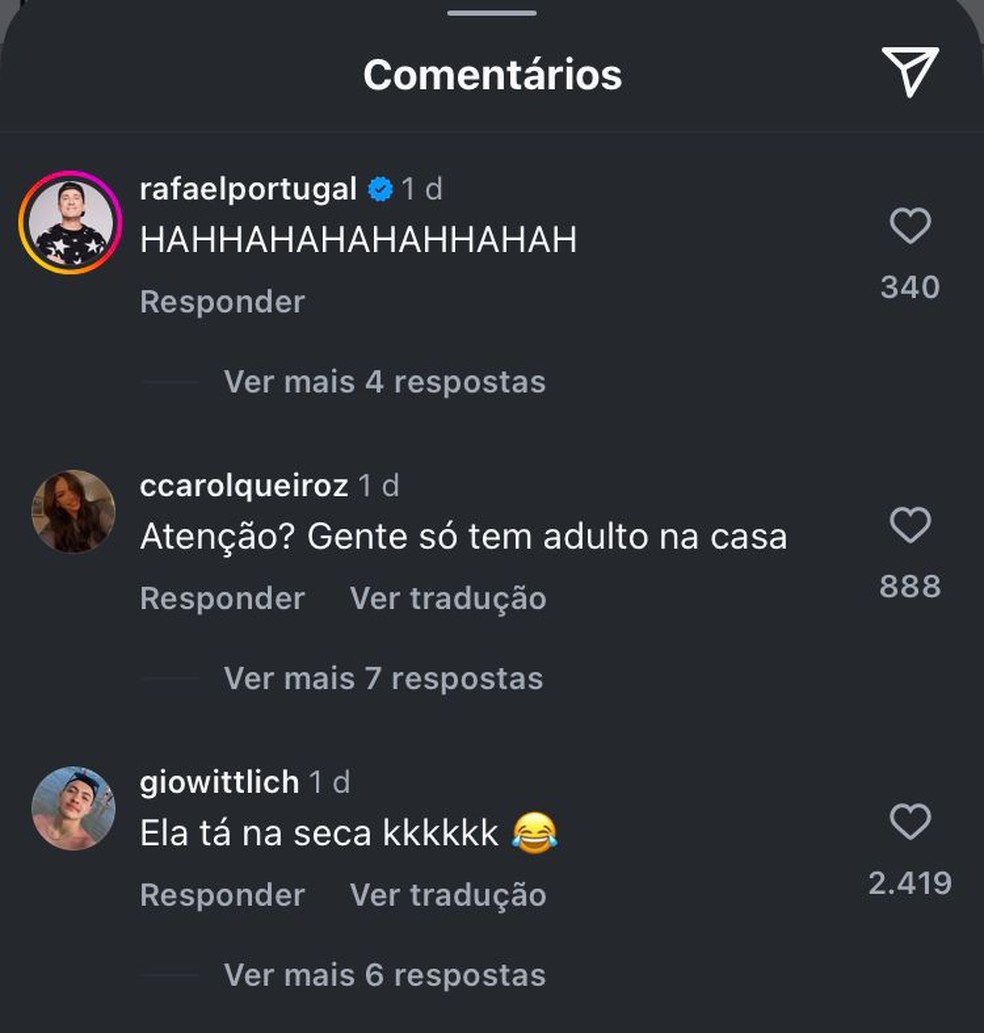This screenshot has width=984, height=1033.
Task: Open rafaelportugal's profile picture
Action: tap(69, 222)
